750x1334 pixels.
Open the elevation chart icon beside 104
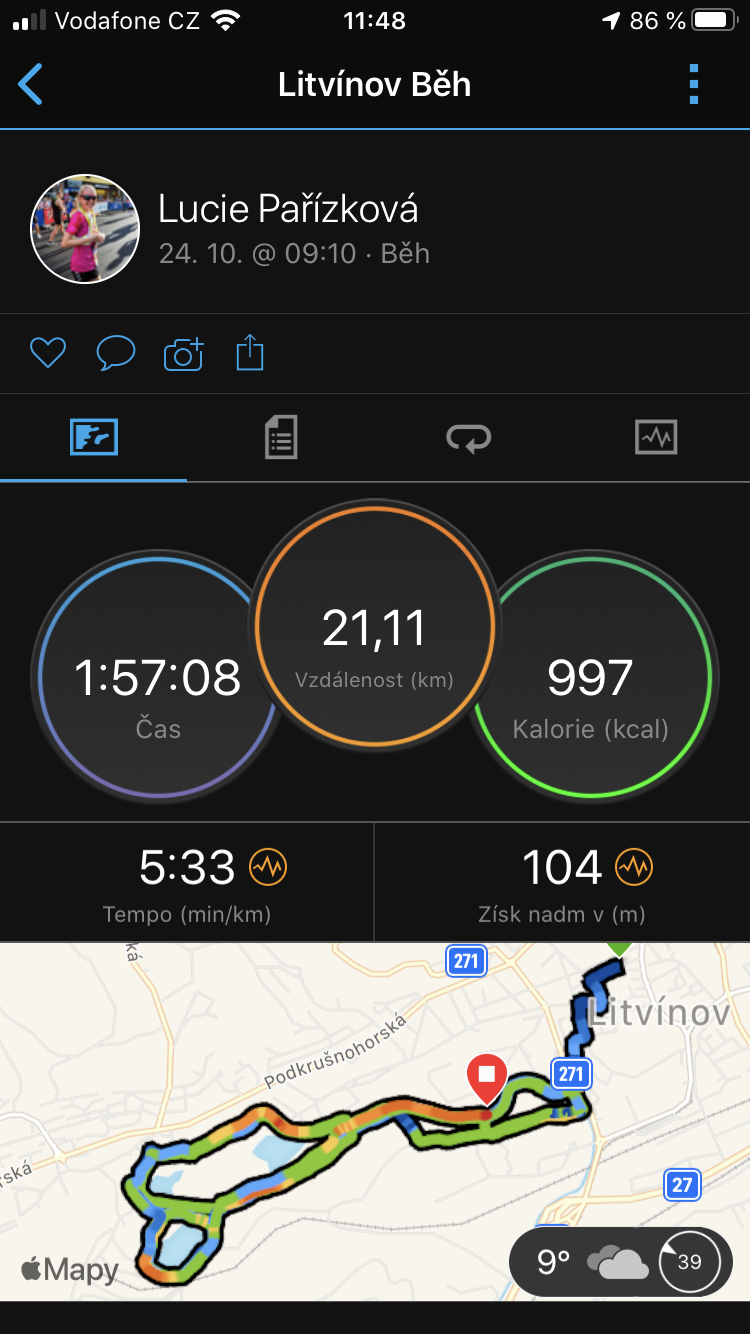pos(634,867)
